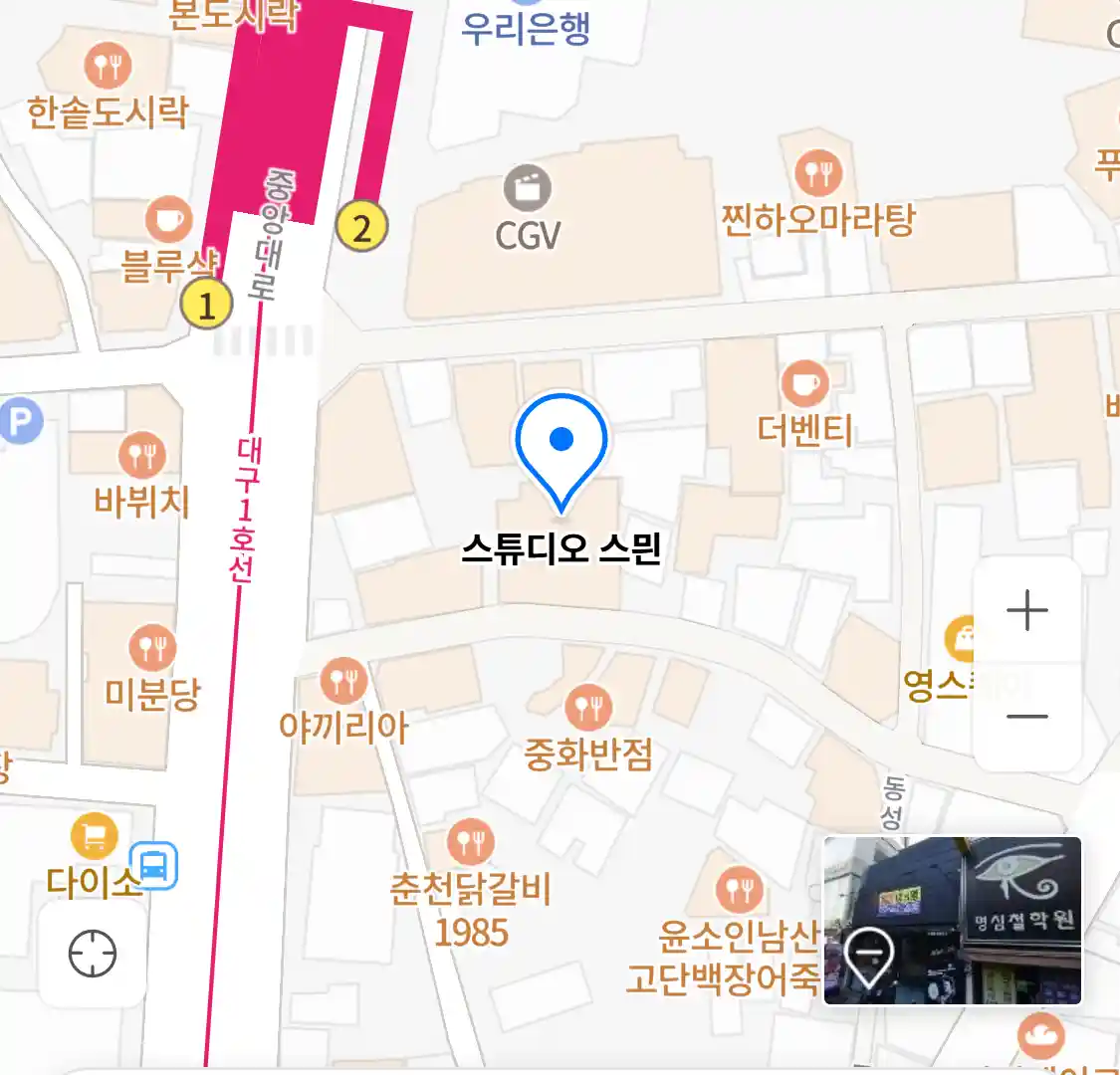Select the 더벤티 cafe marker

804,384
